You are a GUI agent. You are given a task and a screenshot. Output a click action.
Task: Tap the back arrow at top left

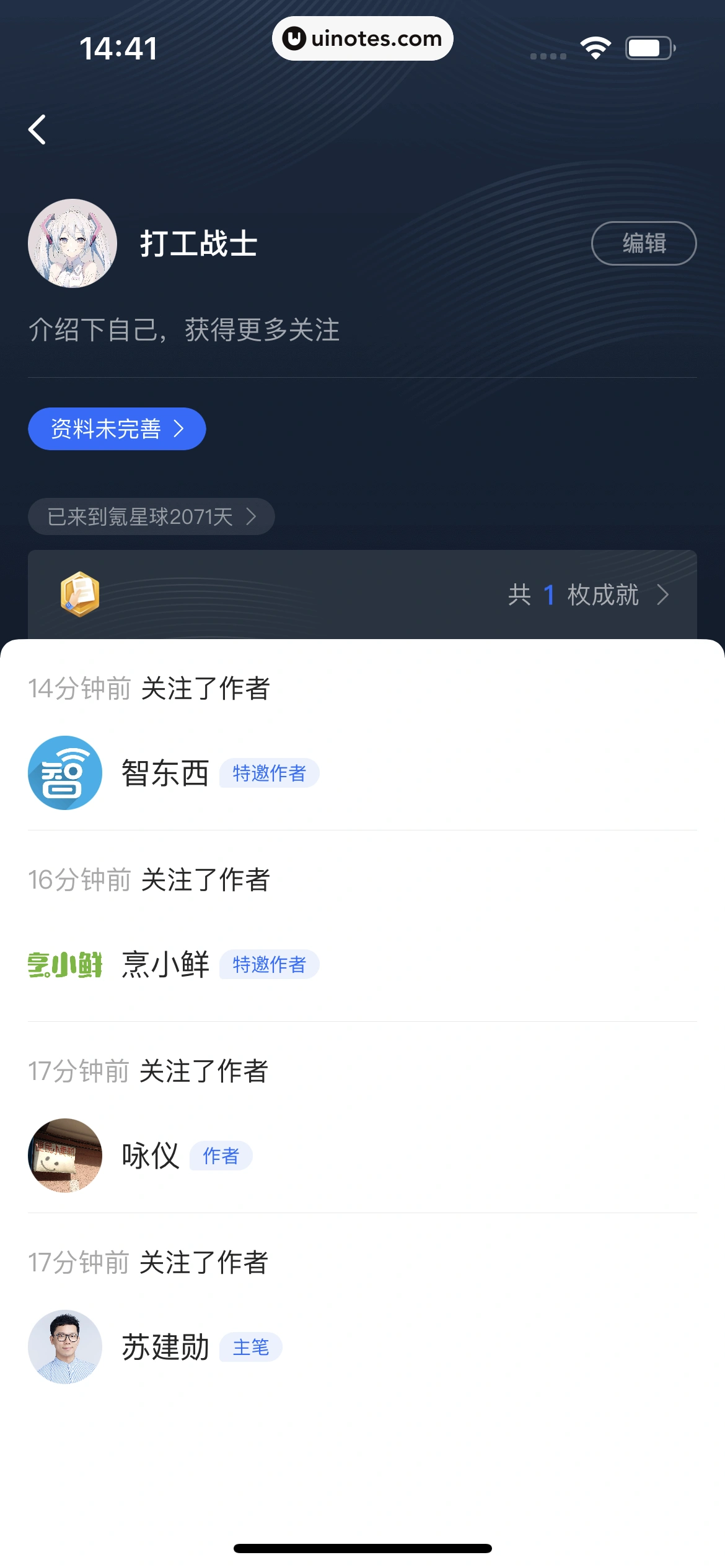[37, 129]
